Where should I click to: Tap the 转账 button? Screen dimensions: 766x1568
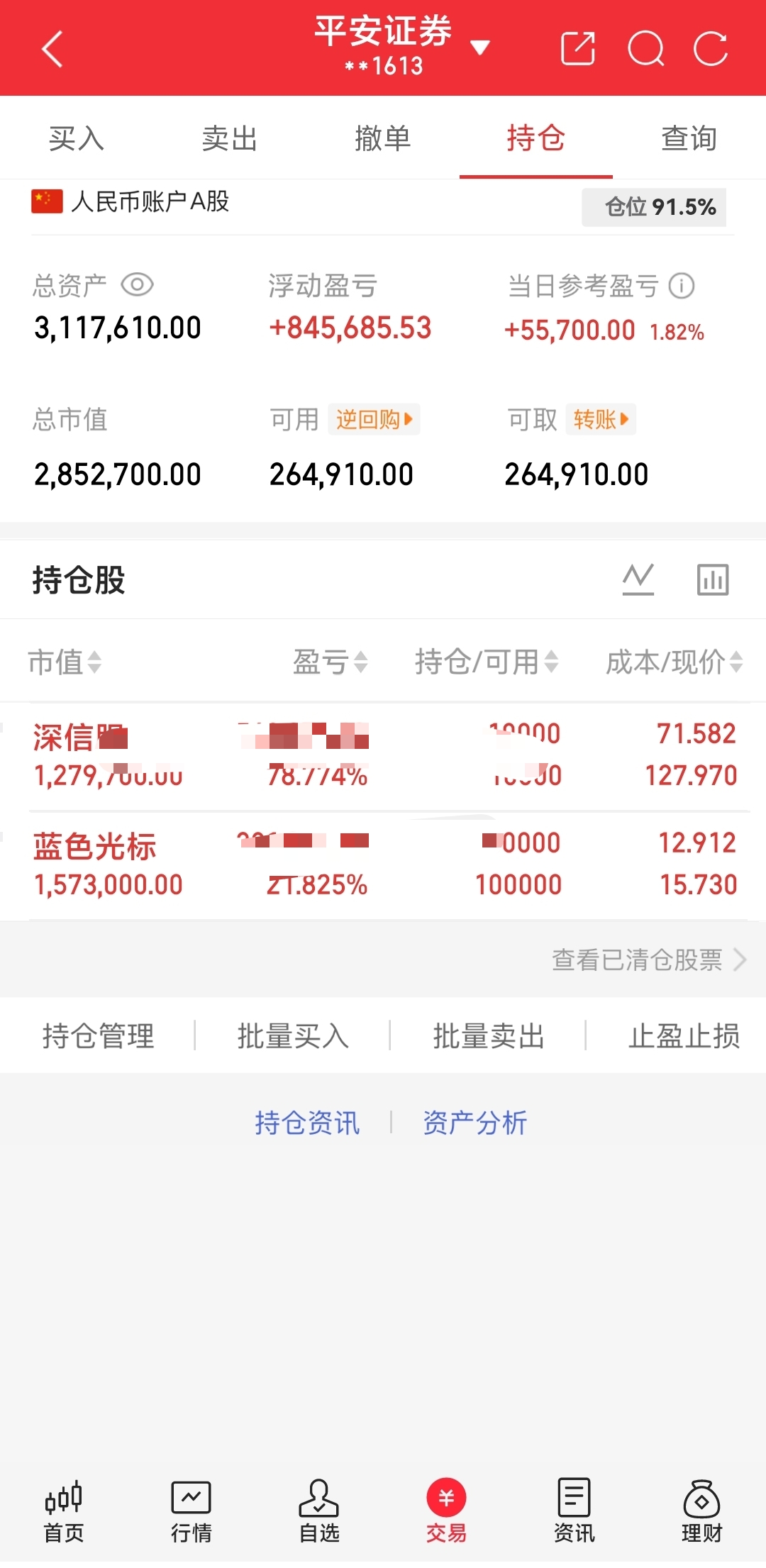601,419
